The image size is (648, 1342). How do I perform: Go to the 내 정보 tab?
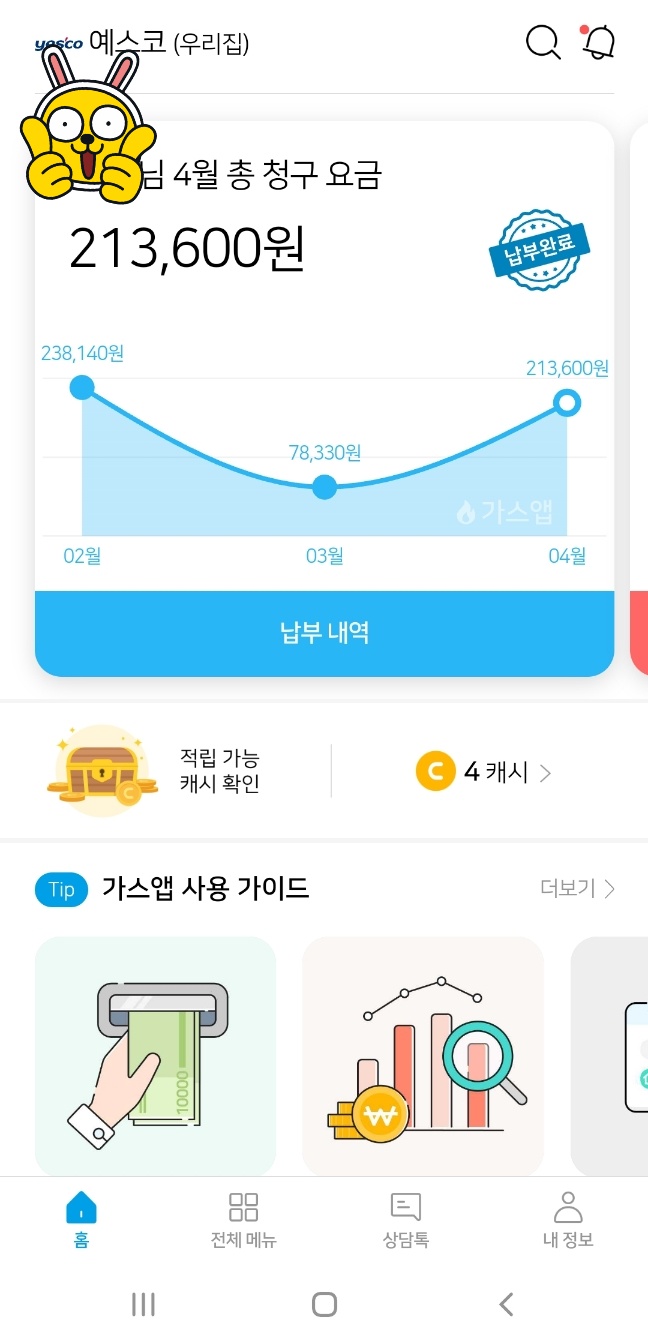567,1220
